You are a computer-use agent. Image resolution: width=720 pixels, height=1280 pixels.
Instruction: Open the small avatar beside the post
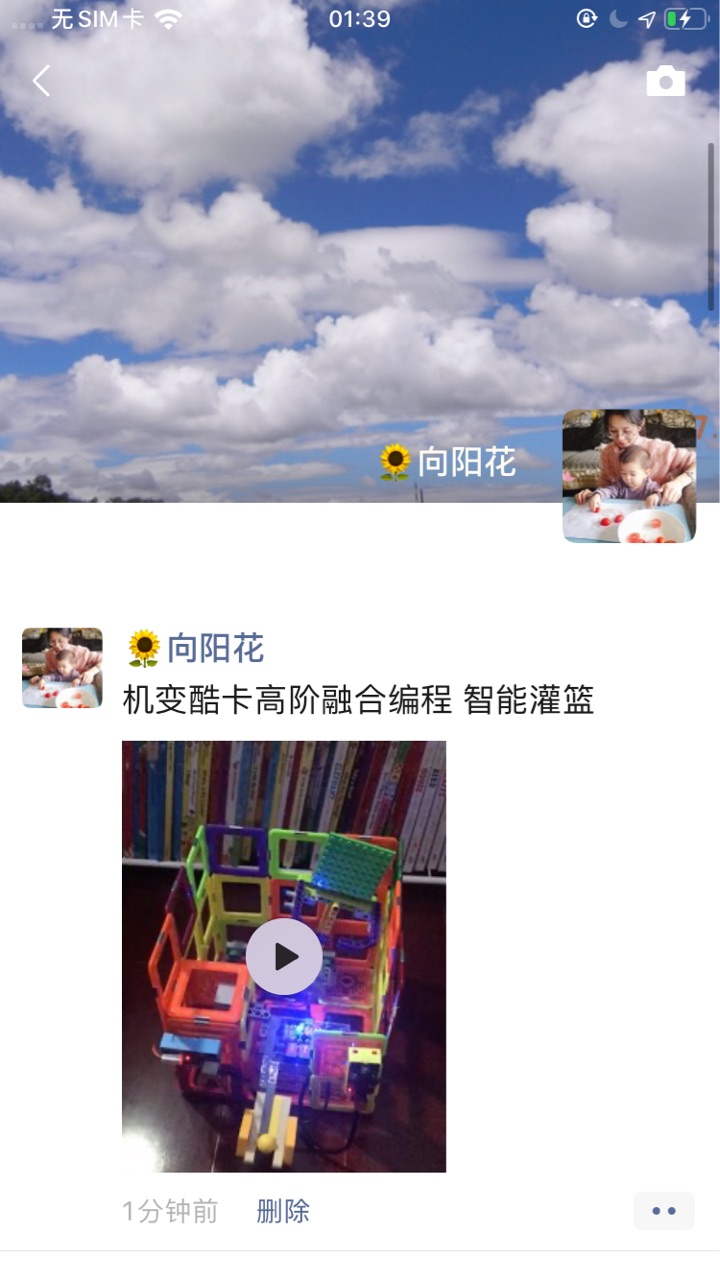point(62,668)
